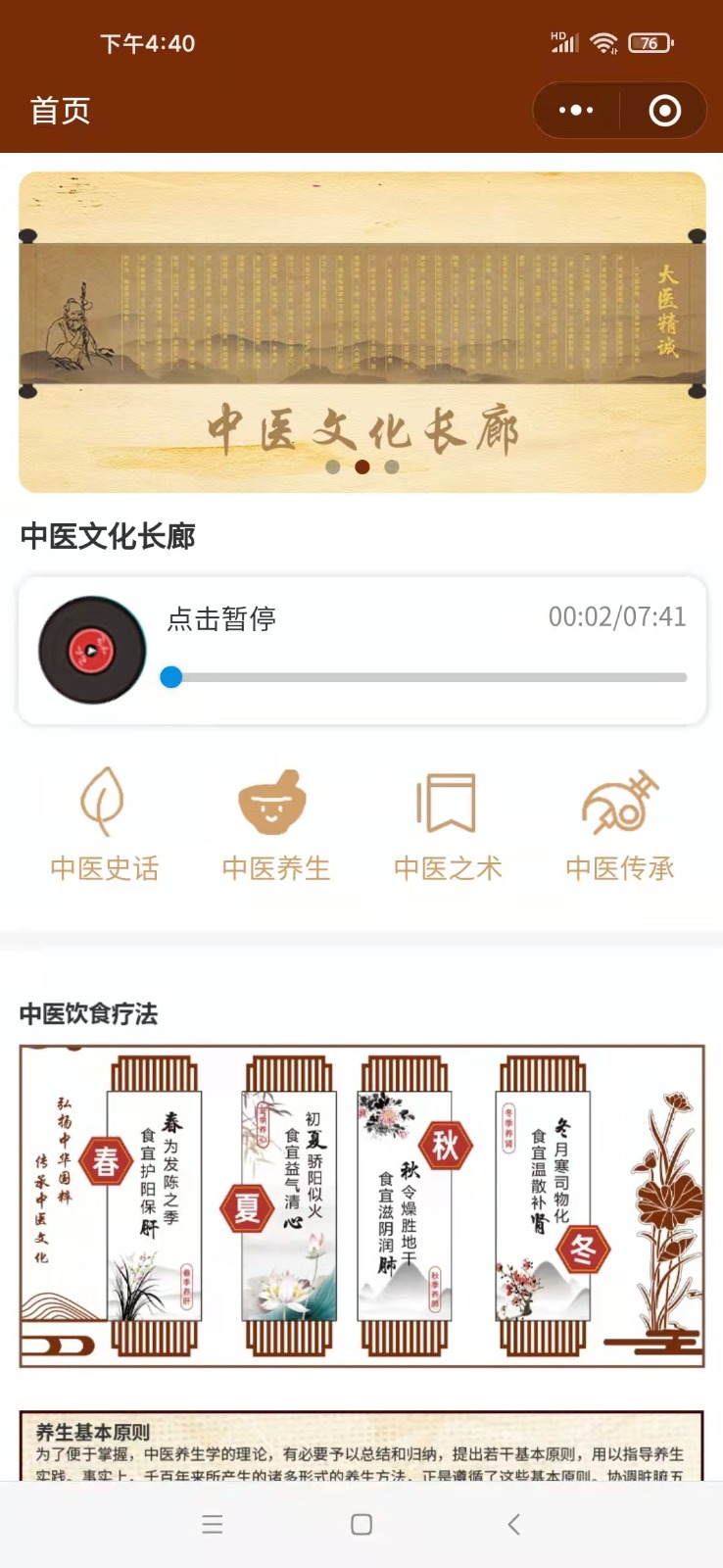
Task: Open the 养生基本原则 card
Action: click(362, 1445)
